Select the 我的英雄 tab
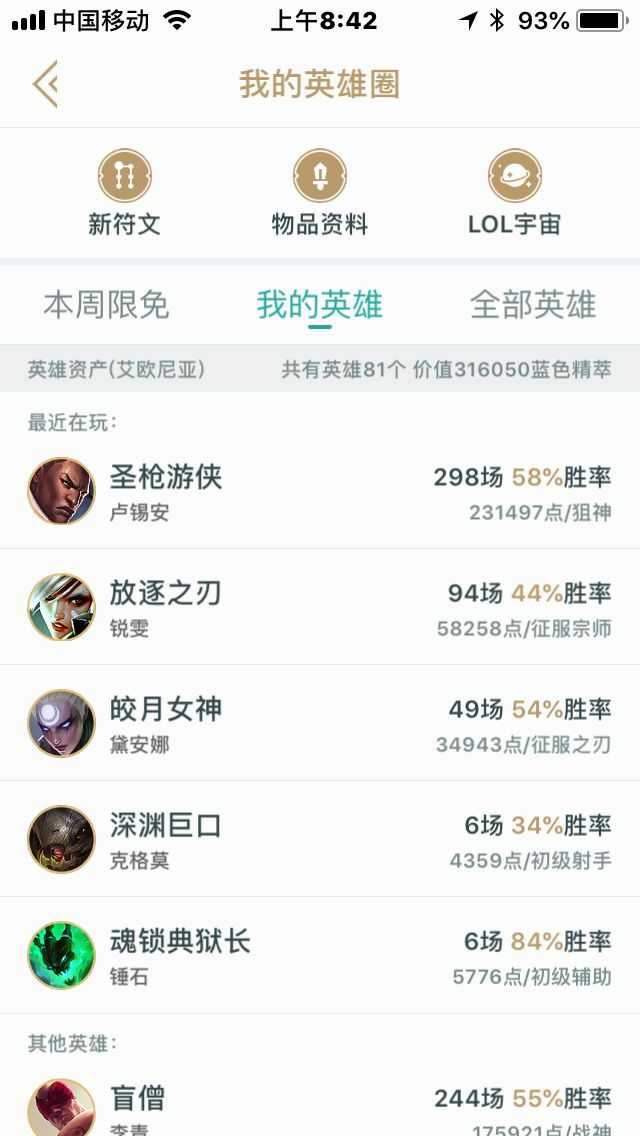The height and width of the screenshot is (1136, 640). [x=319, y=305]
